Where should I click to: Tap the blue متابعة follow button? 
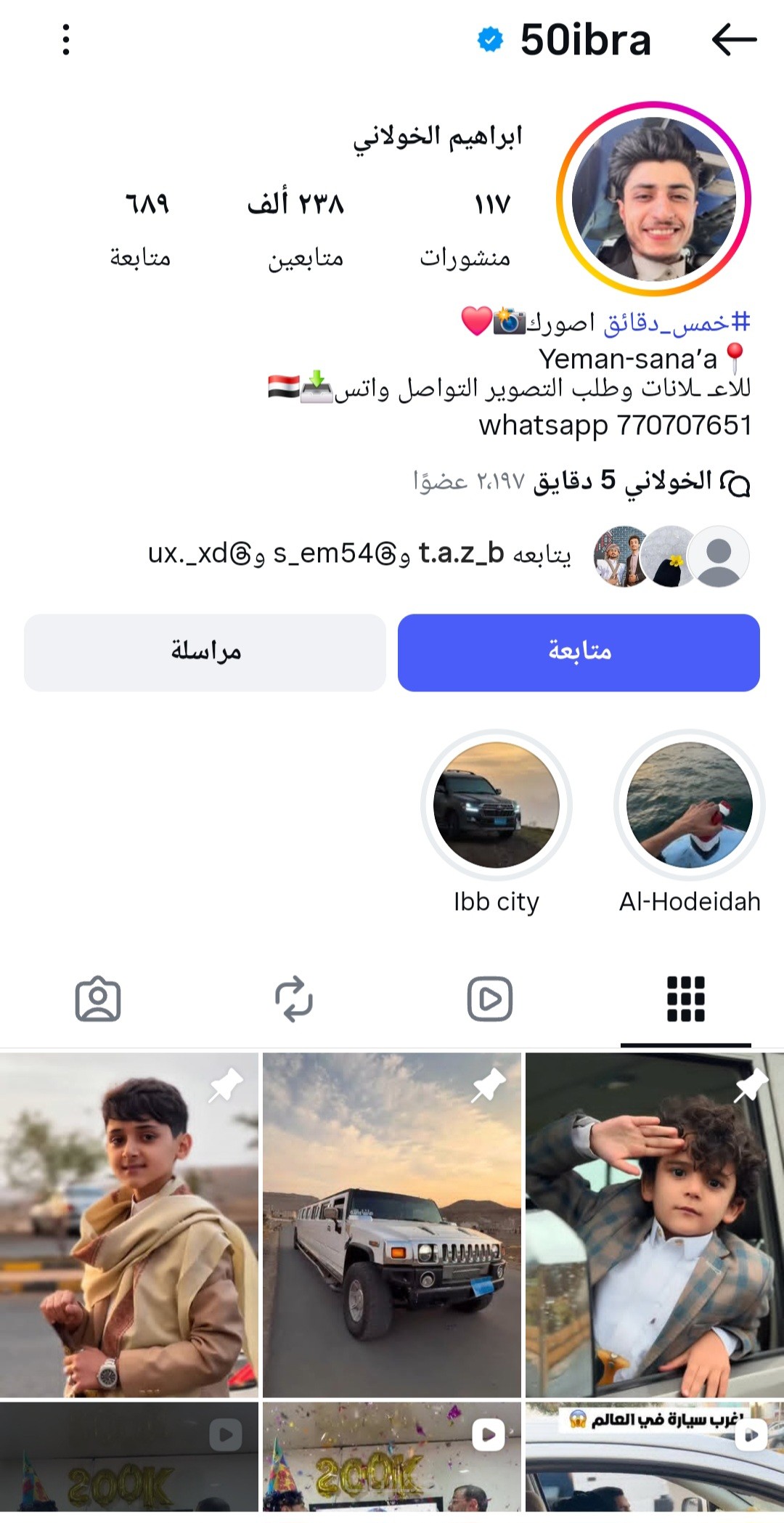pyautogui.click(x=579, y=652)
